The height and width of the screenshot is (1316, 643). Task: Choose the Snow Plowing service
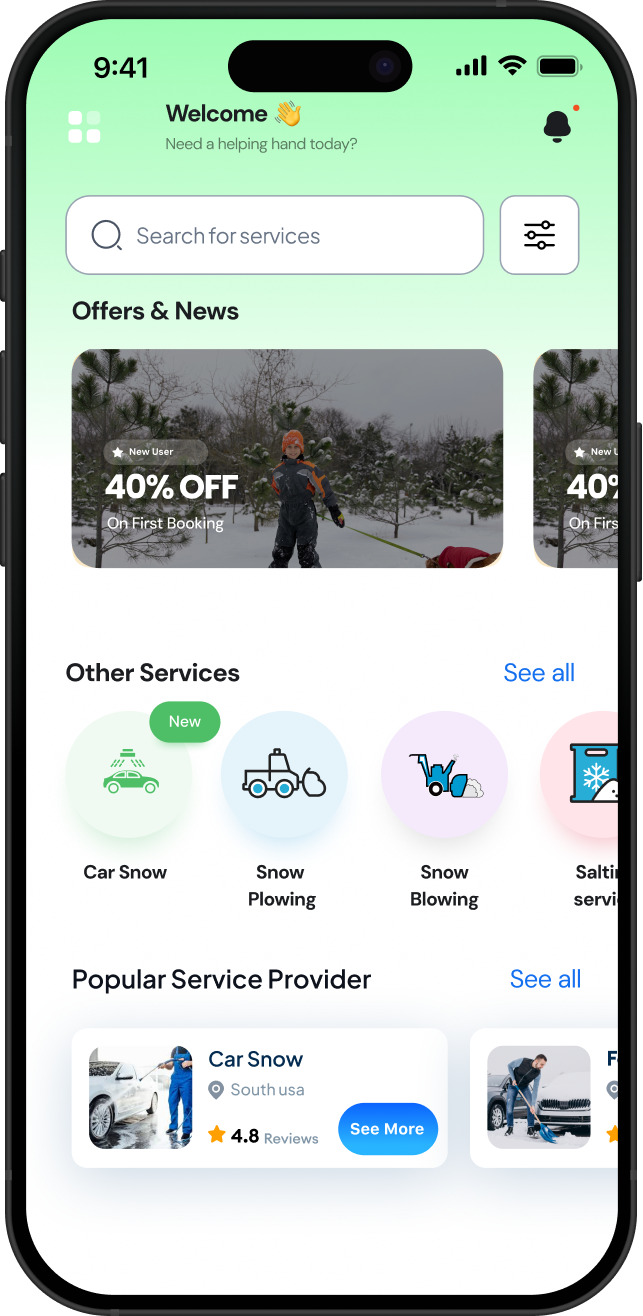tap(284, 775)
